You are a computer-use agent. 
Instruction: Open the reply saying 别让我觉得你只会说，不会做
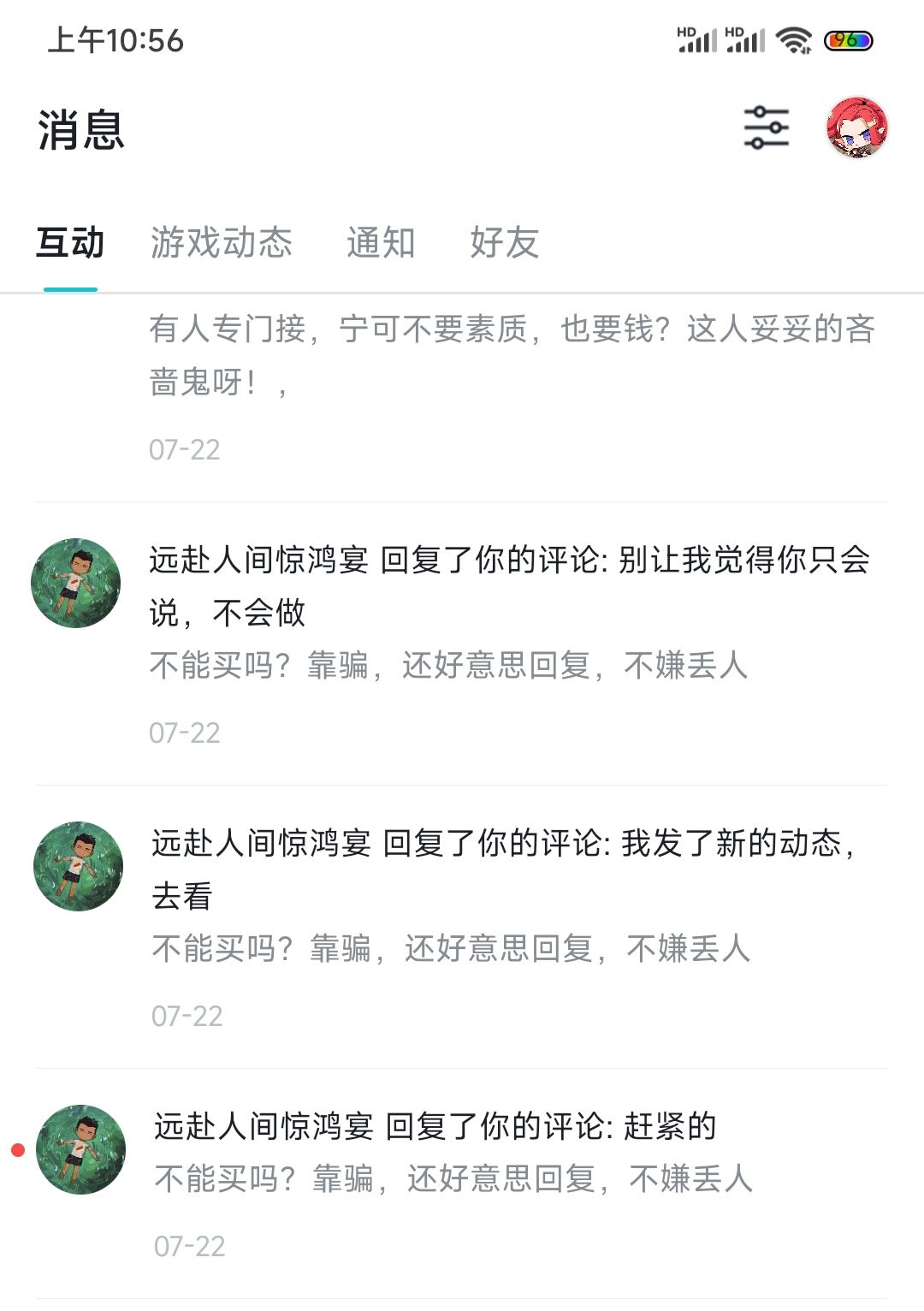point(509,587)
